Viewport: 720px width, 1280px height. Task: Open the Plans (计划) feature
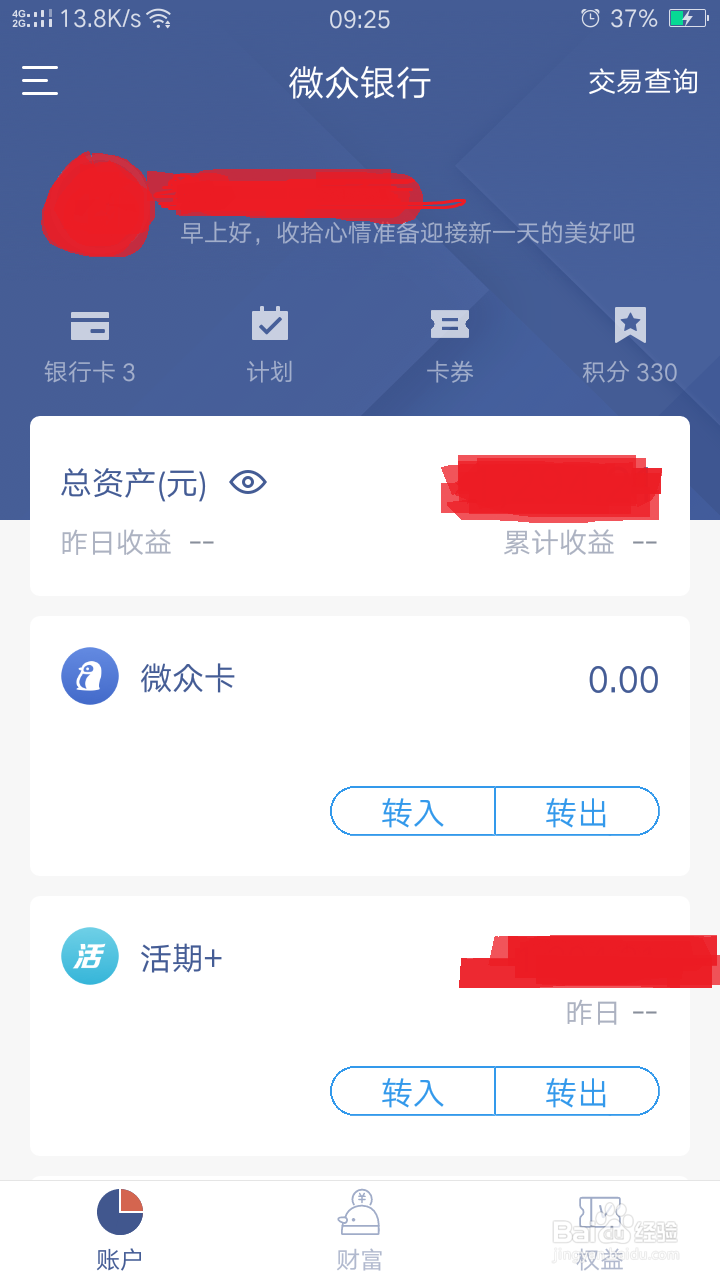click(x=270, y=340)
